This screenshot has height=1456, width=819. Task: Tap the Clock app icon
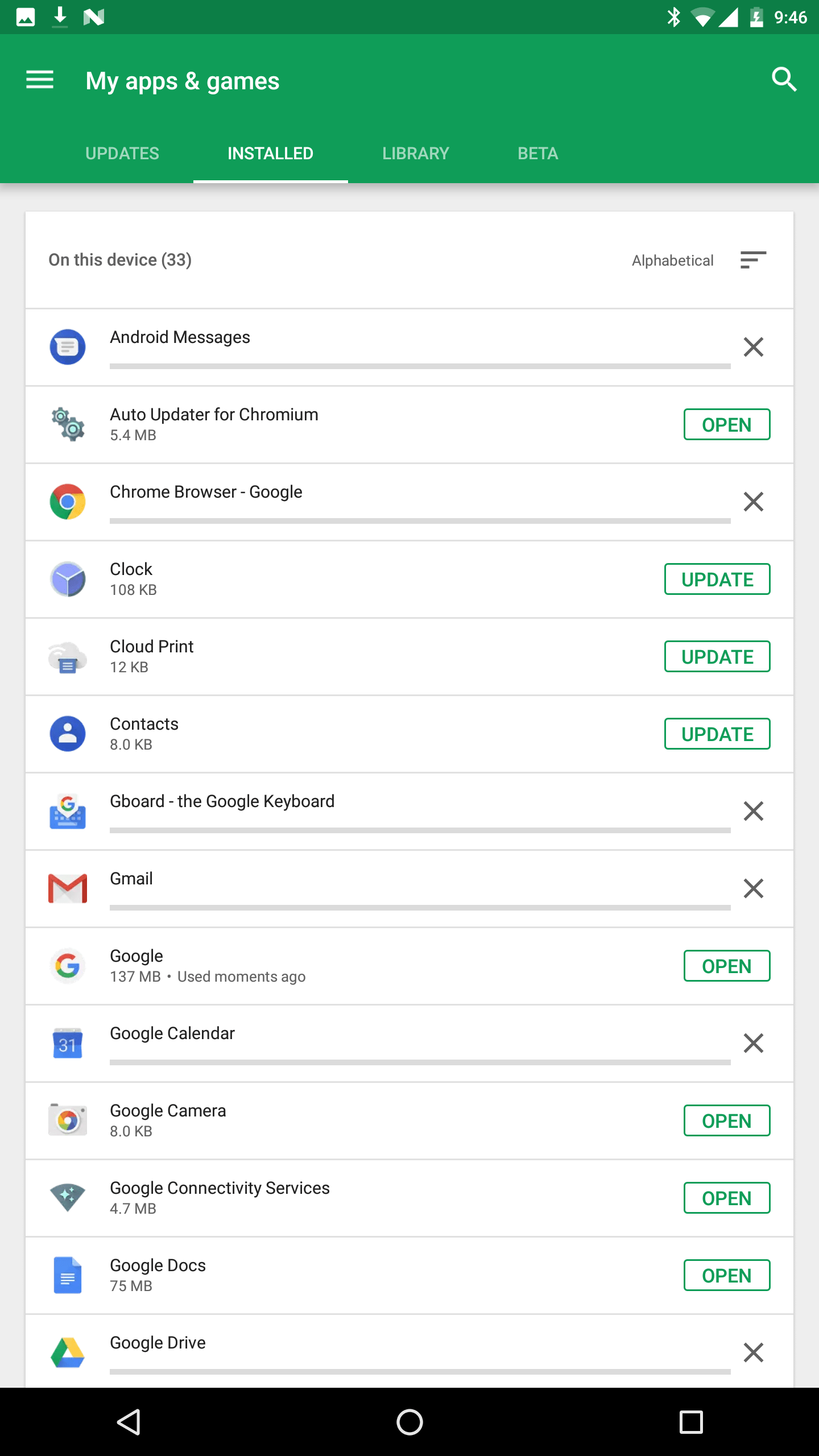coord(67,578)
